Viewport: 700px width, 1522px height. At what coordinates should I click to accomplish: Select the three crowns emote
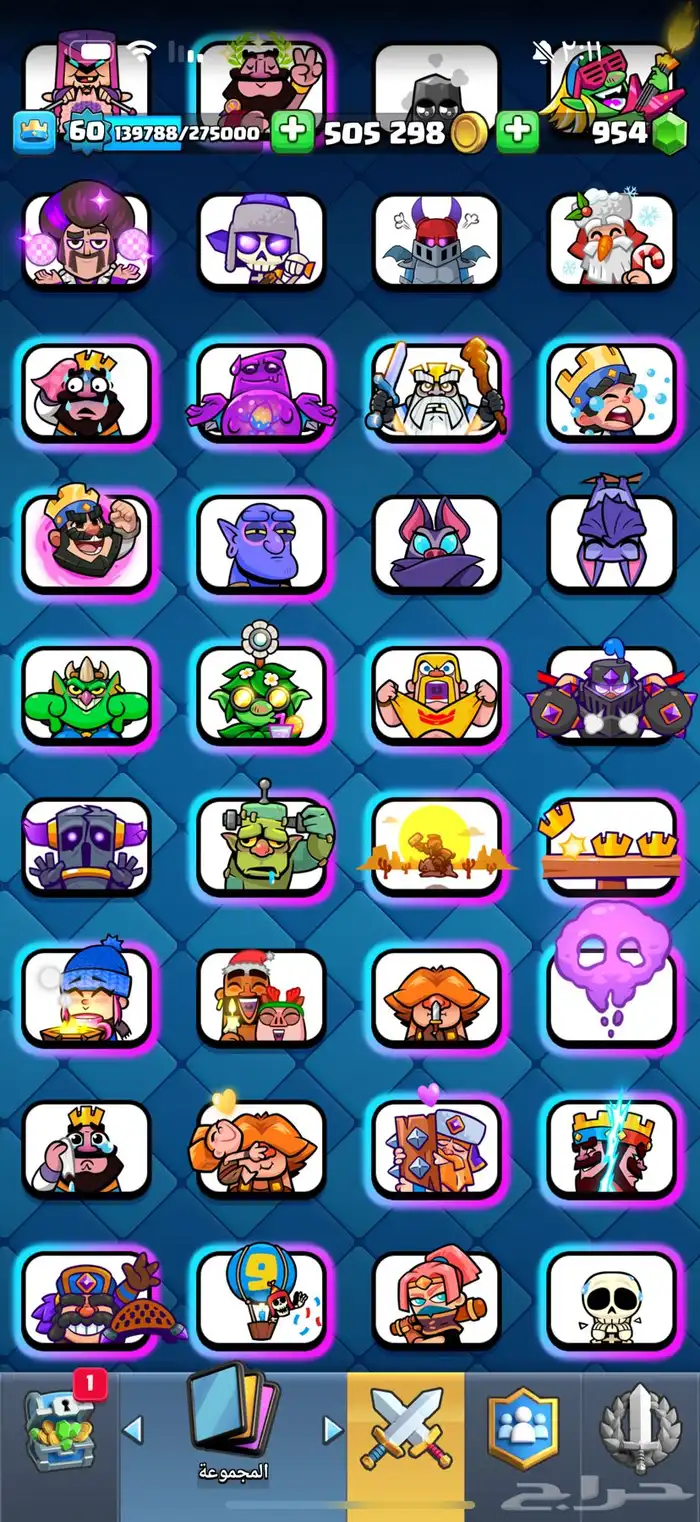click(611, 845)
